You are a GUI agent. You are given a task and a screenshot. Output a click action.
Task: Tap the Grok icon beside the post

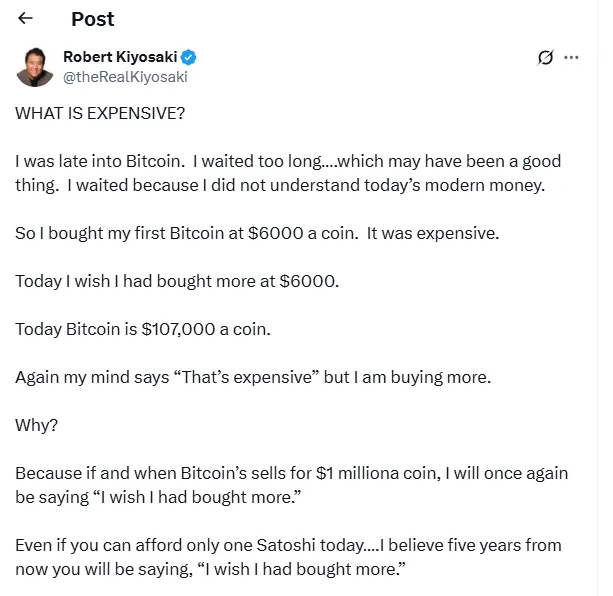pyautogui.click(x=545, y=57)
